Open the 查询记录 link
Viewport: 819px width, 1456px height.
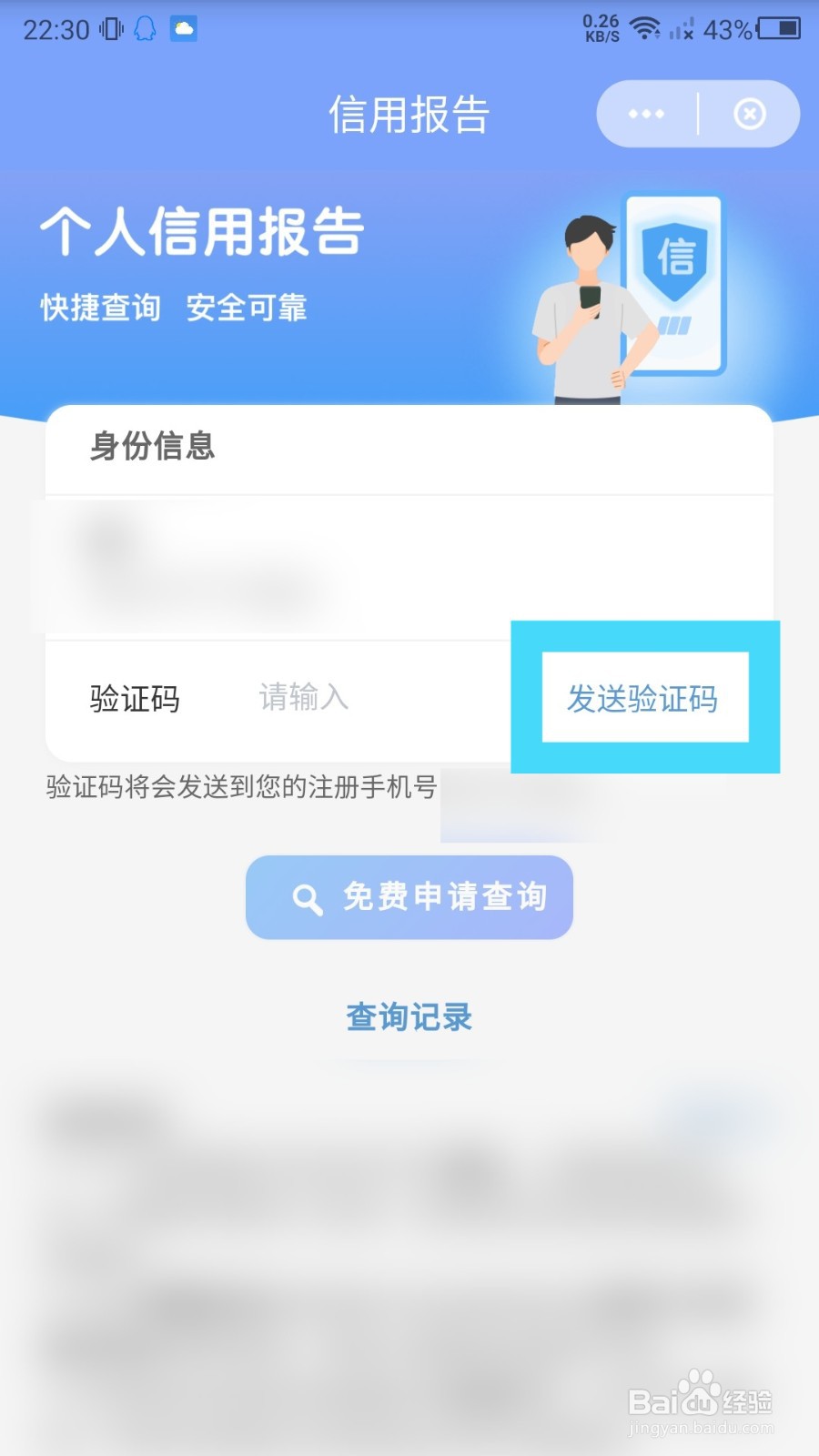tap(409, 1016)
